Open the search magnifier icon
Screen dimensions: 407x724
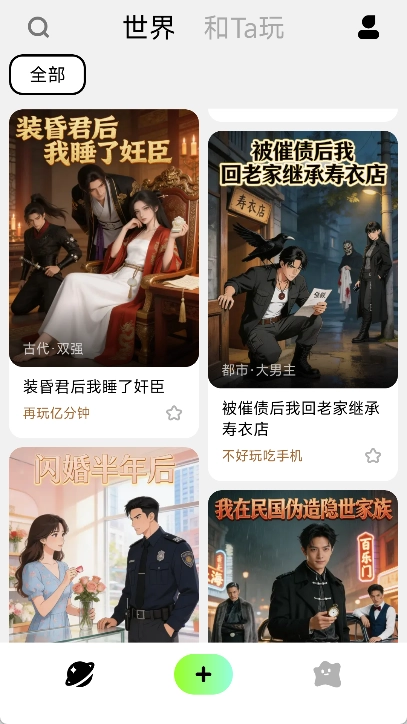point(38,28)
